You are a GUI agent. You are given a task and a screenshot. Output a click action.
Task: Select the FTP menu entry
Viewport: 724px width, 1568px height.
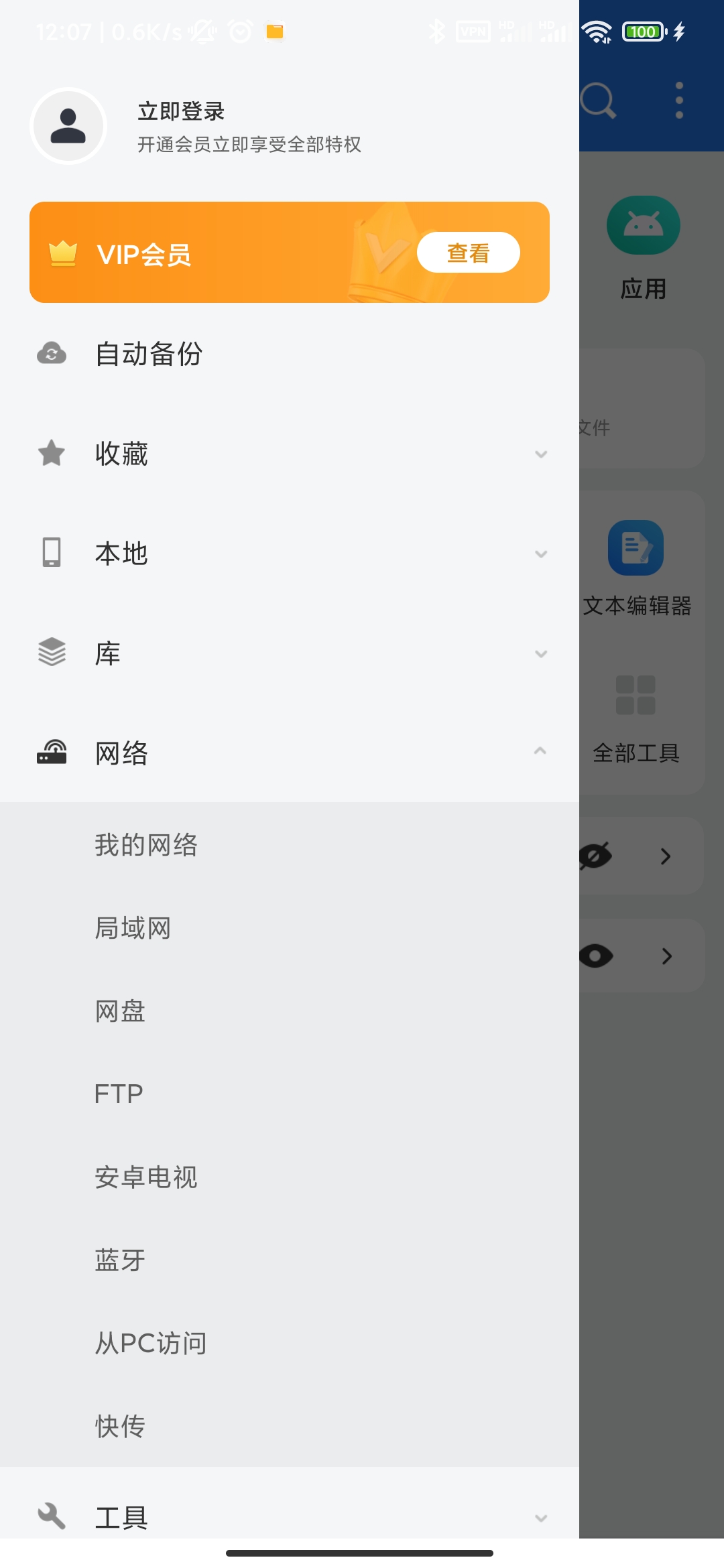click(x=119, y=1093)
